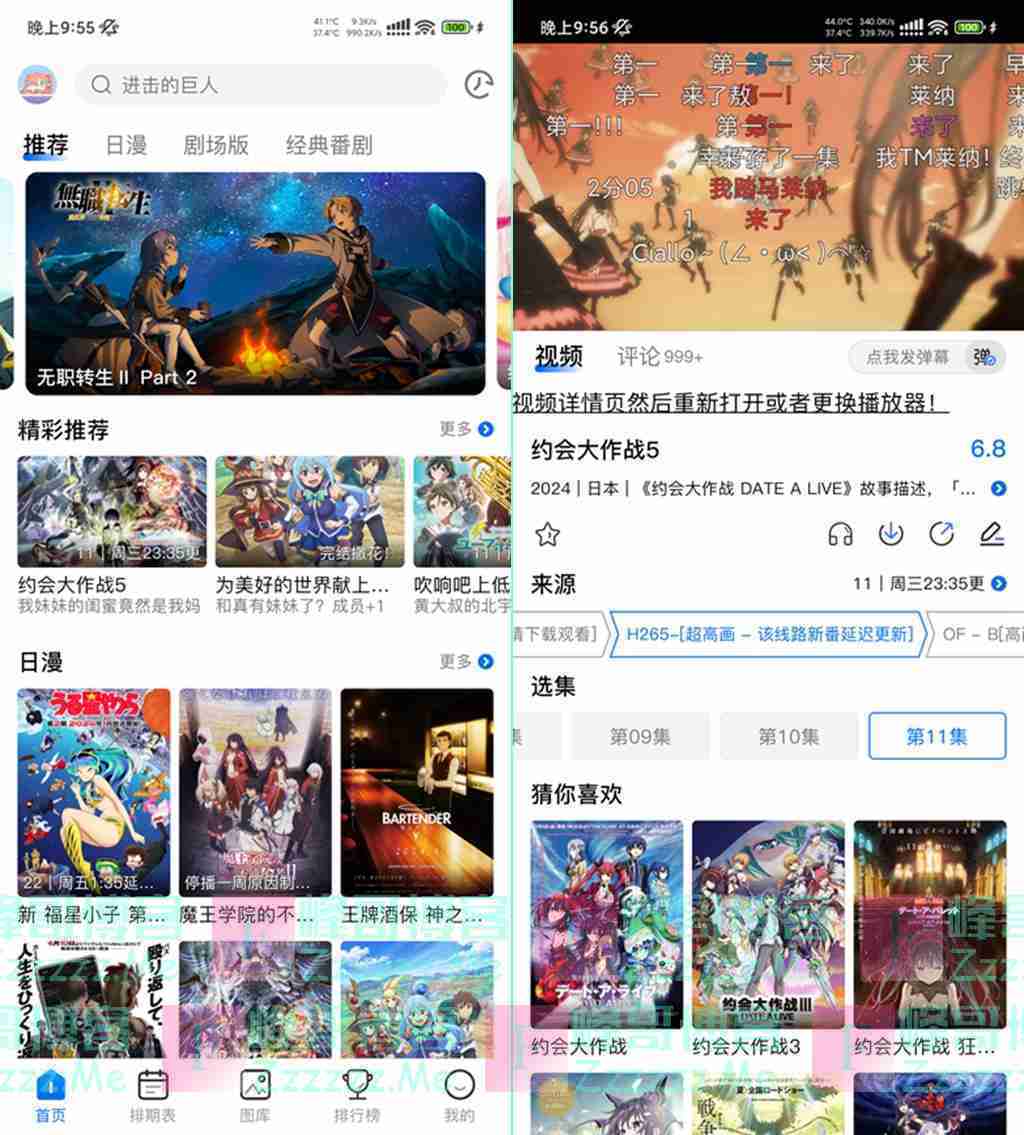Open the 评论 999+ comments tab
The image size is (1024, 1135).
coord(659,356)
